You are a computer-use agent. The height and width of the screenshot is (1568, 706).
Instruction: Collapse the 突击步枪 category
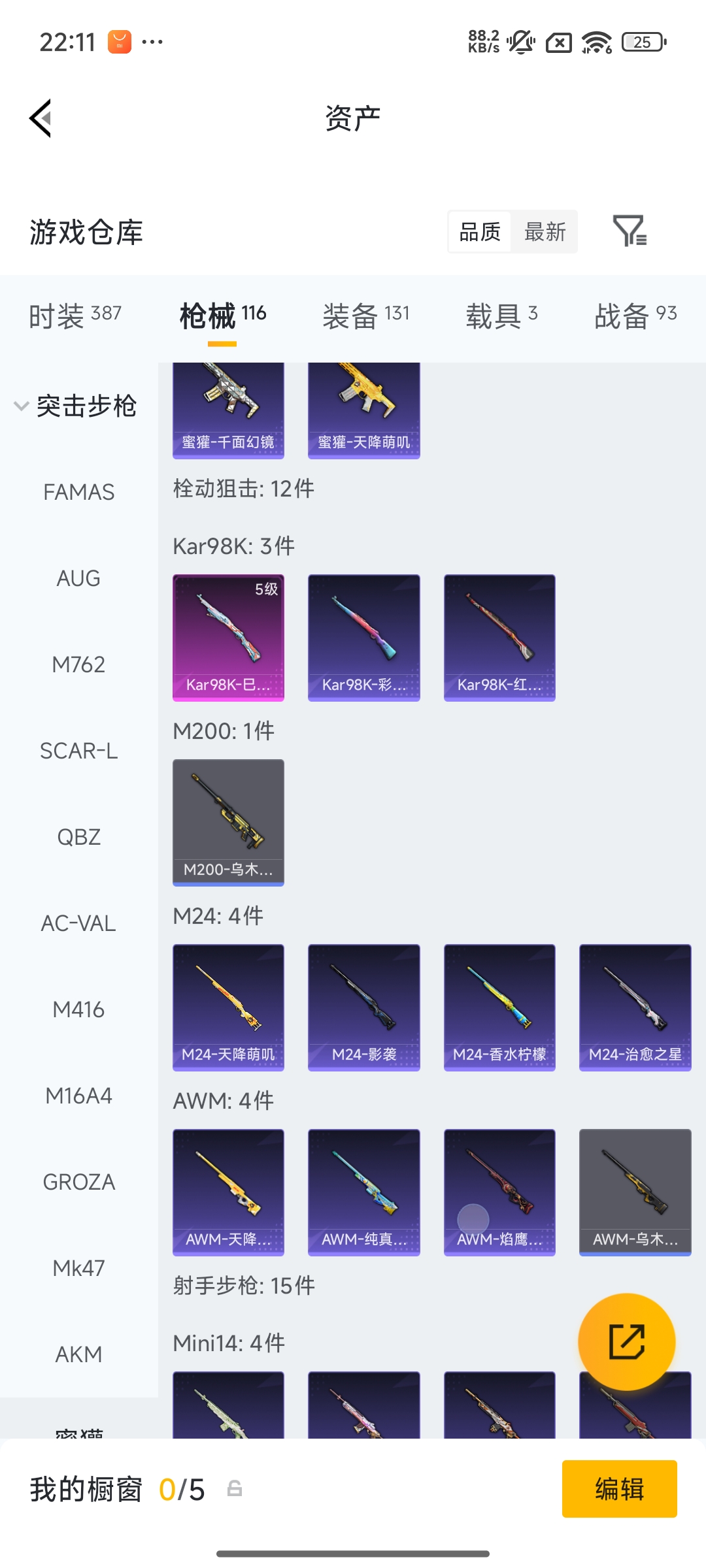click(x=75, y=406)
